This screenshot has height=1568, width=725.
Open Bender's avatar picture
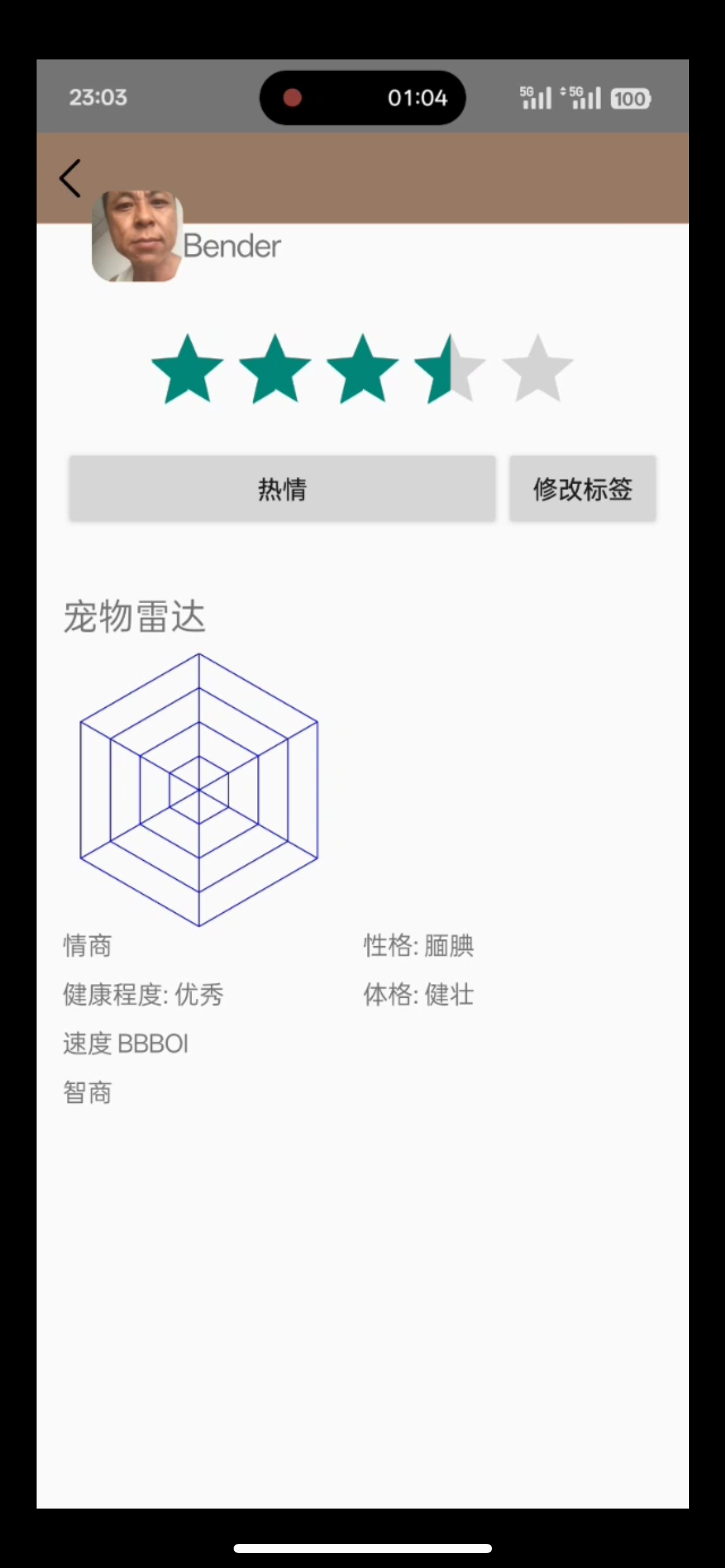pos(137,237)
